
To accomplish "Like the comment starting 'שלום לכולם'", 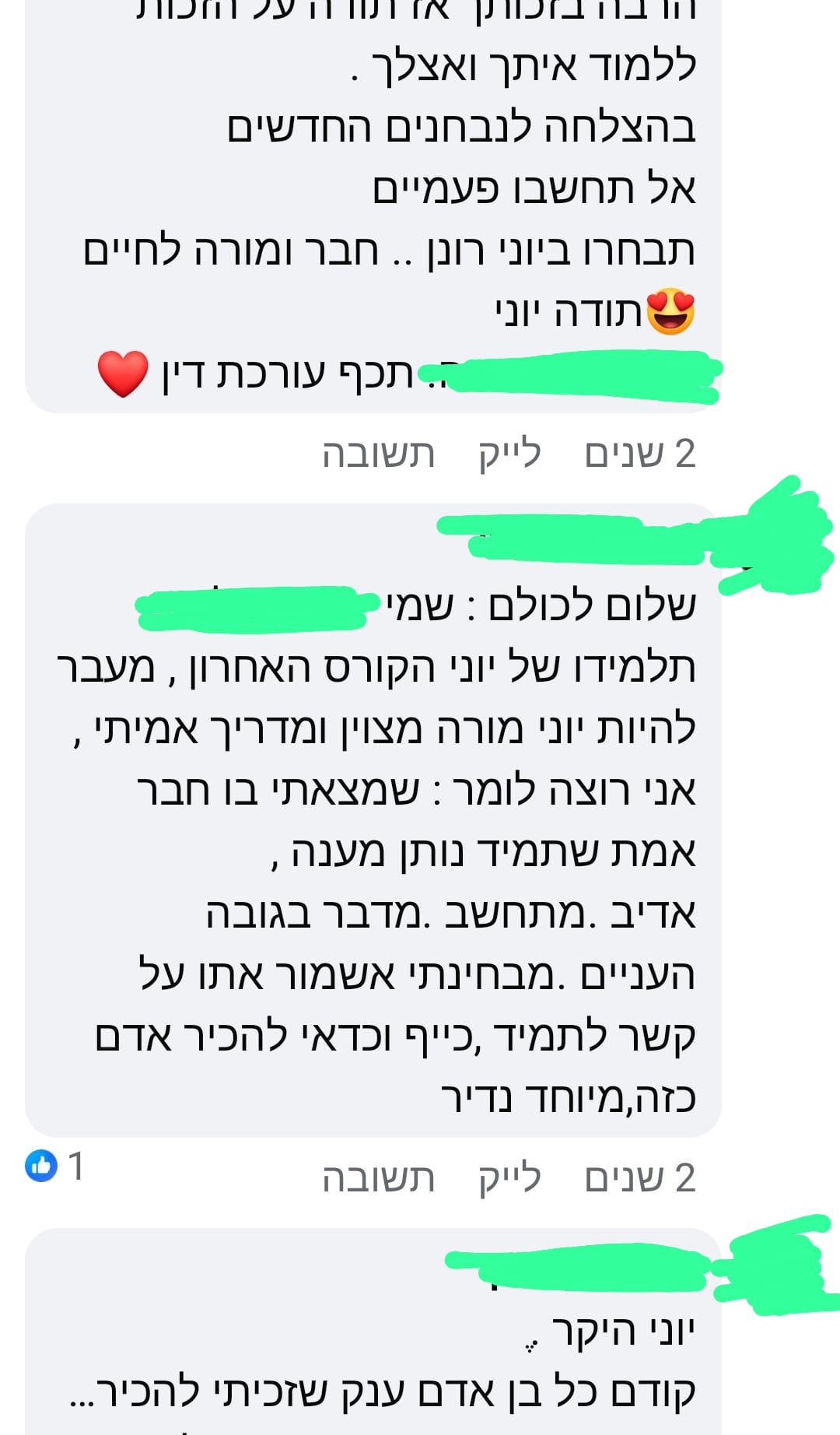I will coord(509,1179).
